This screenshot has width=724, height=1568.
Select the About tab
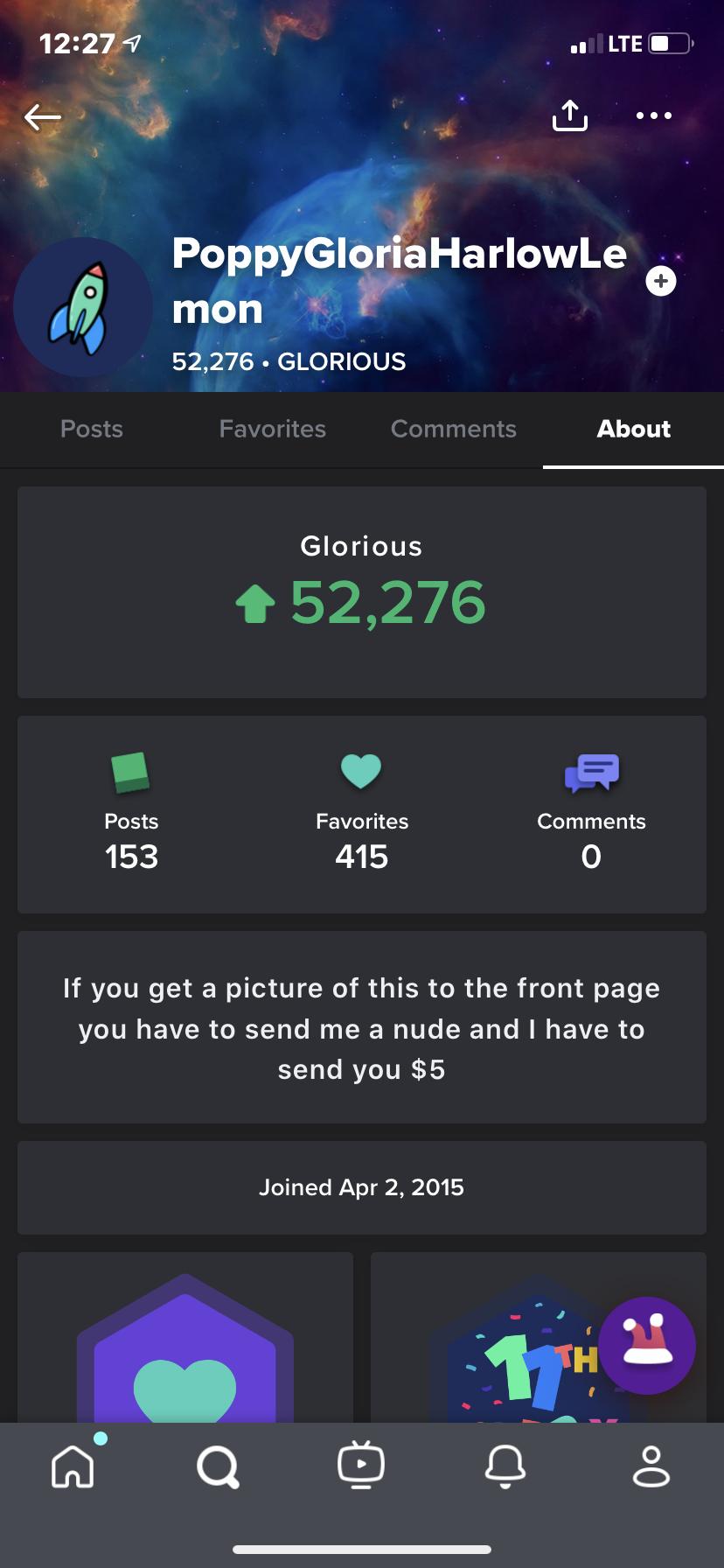(633, 429)
